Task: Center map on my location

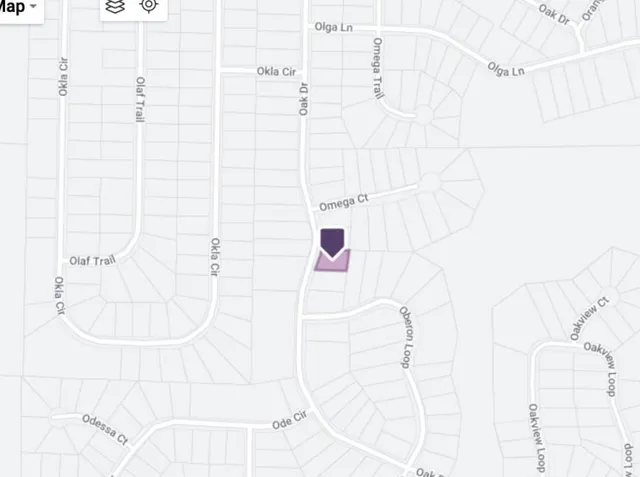Action: coord(149,6)
